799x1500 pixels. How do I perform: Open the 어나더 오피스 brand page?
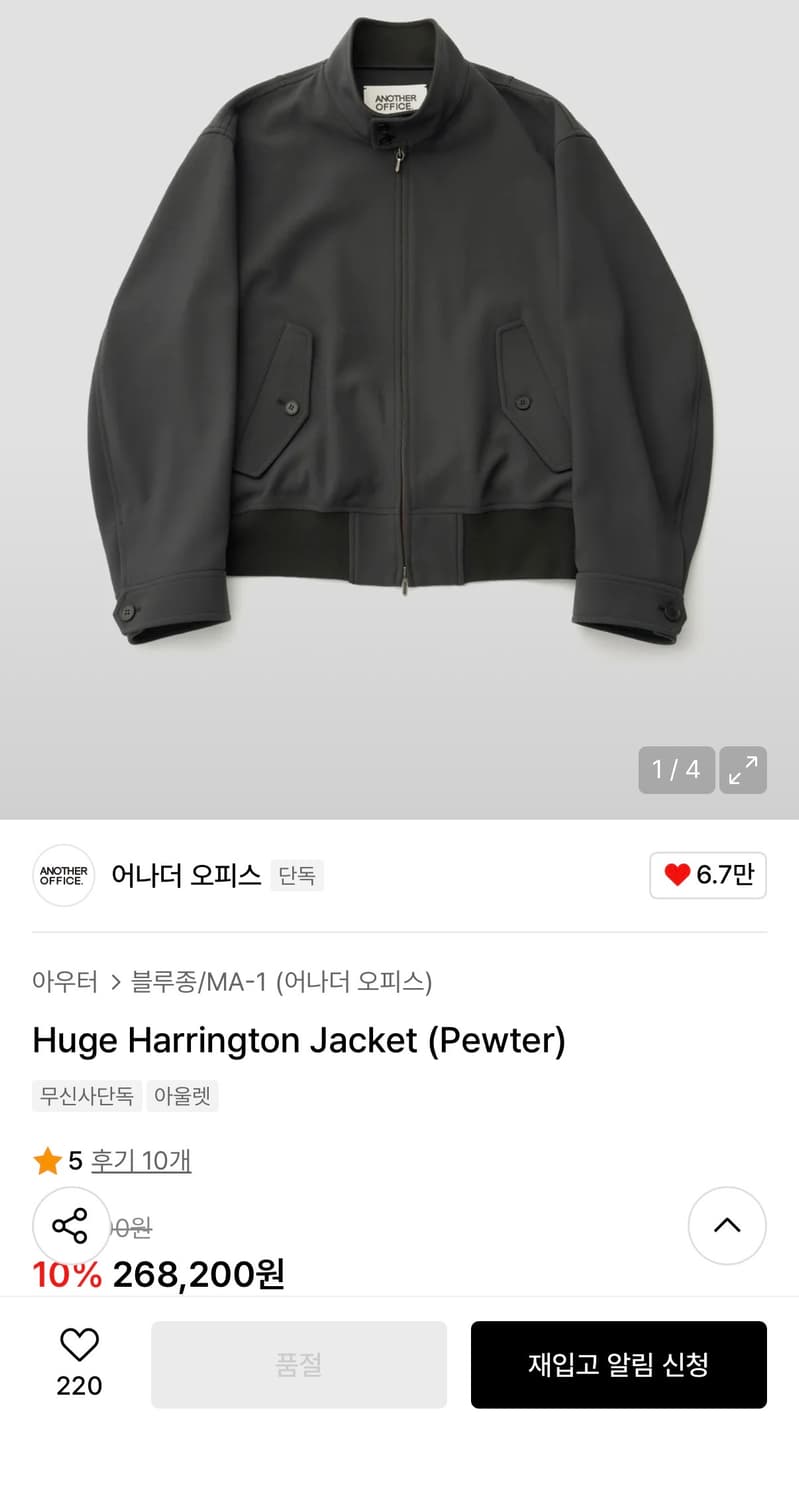click(186, 875)
